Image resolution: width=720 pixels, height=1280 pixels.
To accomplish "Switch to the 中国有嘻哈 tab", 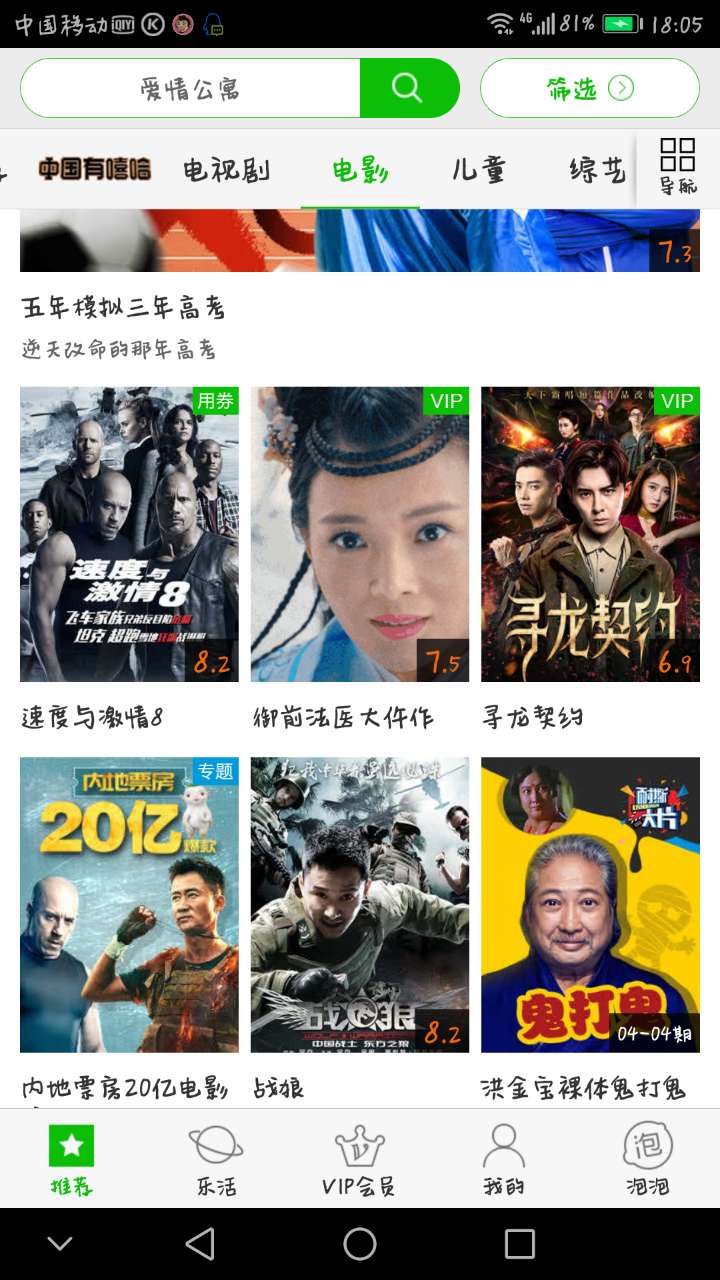I will click(95, 169).
